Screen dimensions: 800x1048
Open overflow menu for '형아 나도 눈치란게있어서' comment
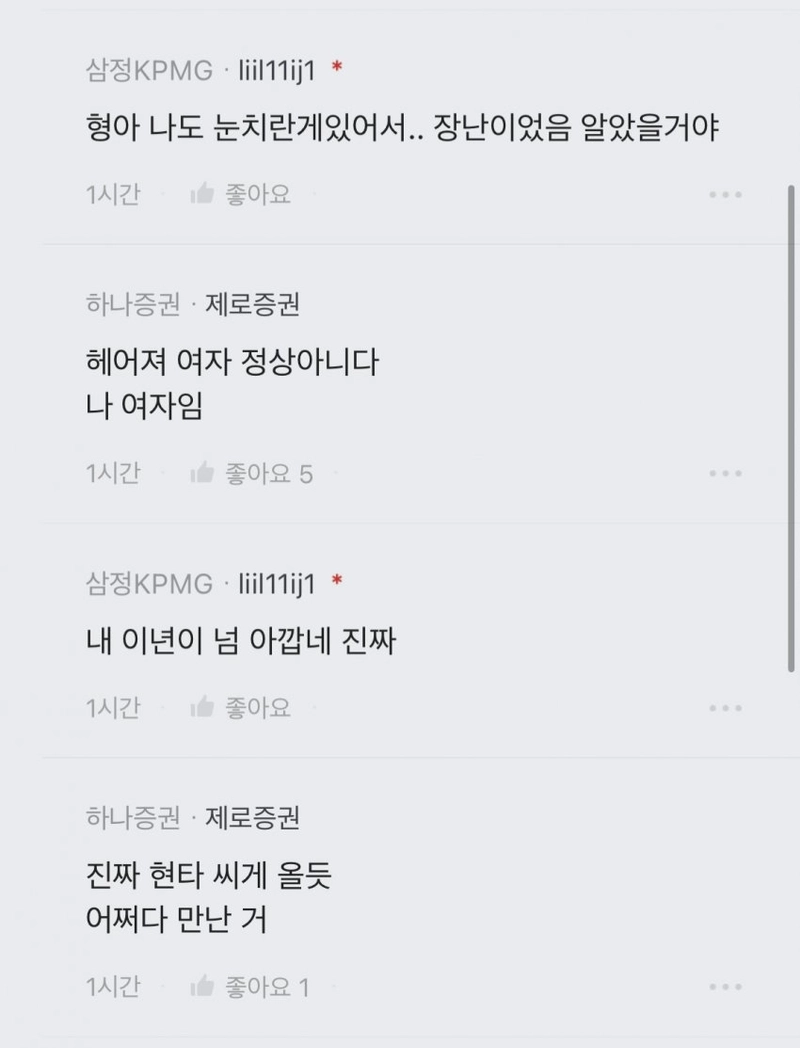725,195
